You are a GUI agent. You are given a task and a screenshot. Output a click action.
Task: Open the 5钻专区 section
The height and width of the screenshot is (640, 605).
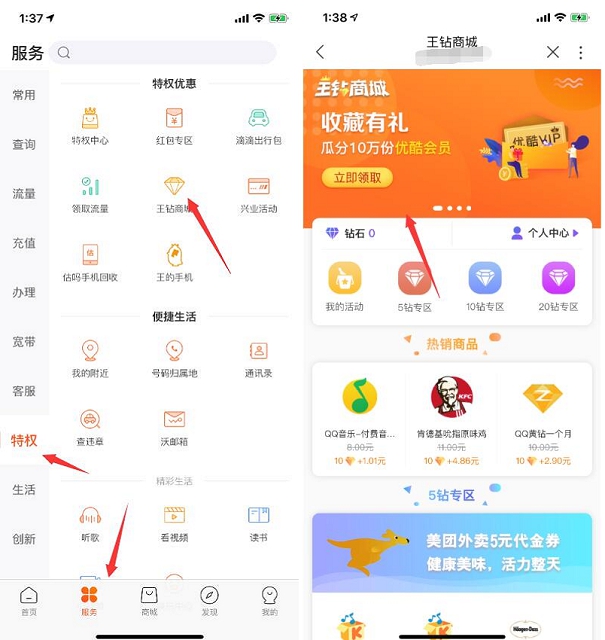coord(414,285)
